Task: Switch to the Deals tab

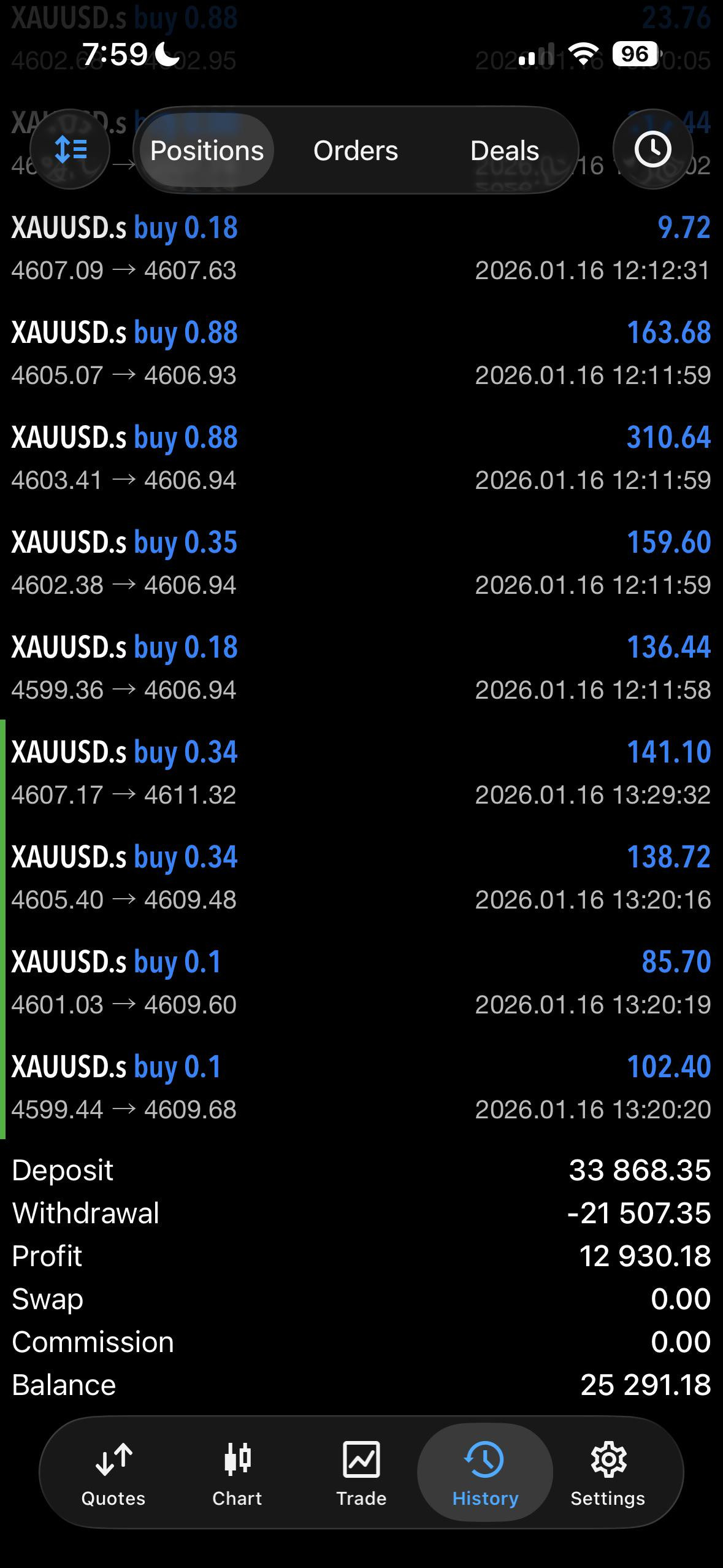Action: pos(505,150)
